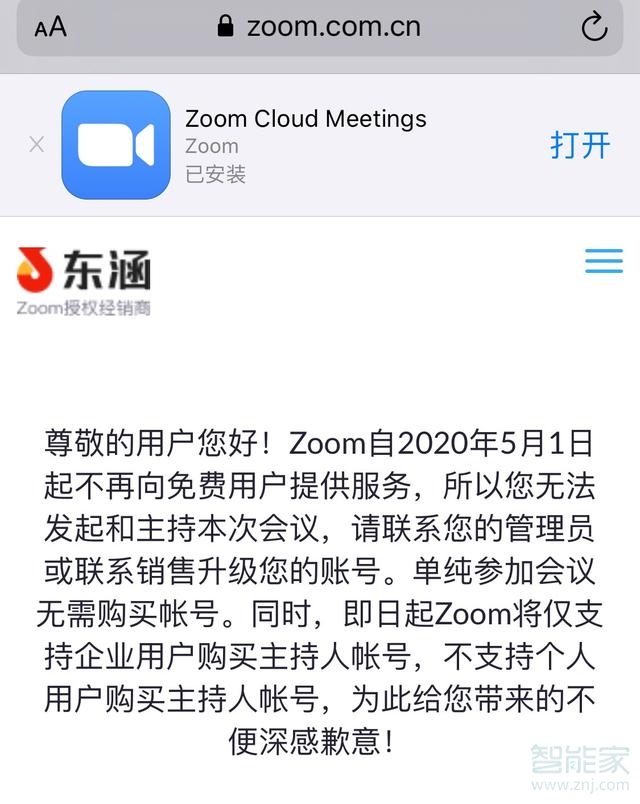Reload the current page

(x=594, y=27)
